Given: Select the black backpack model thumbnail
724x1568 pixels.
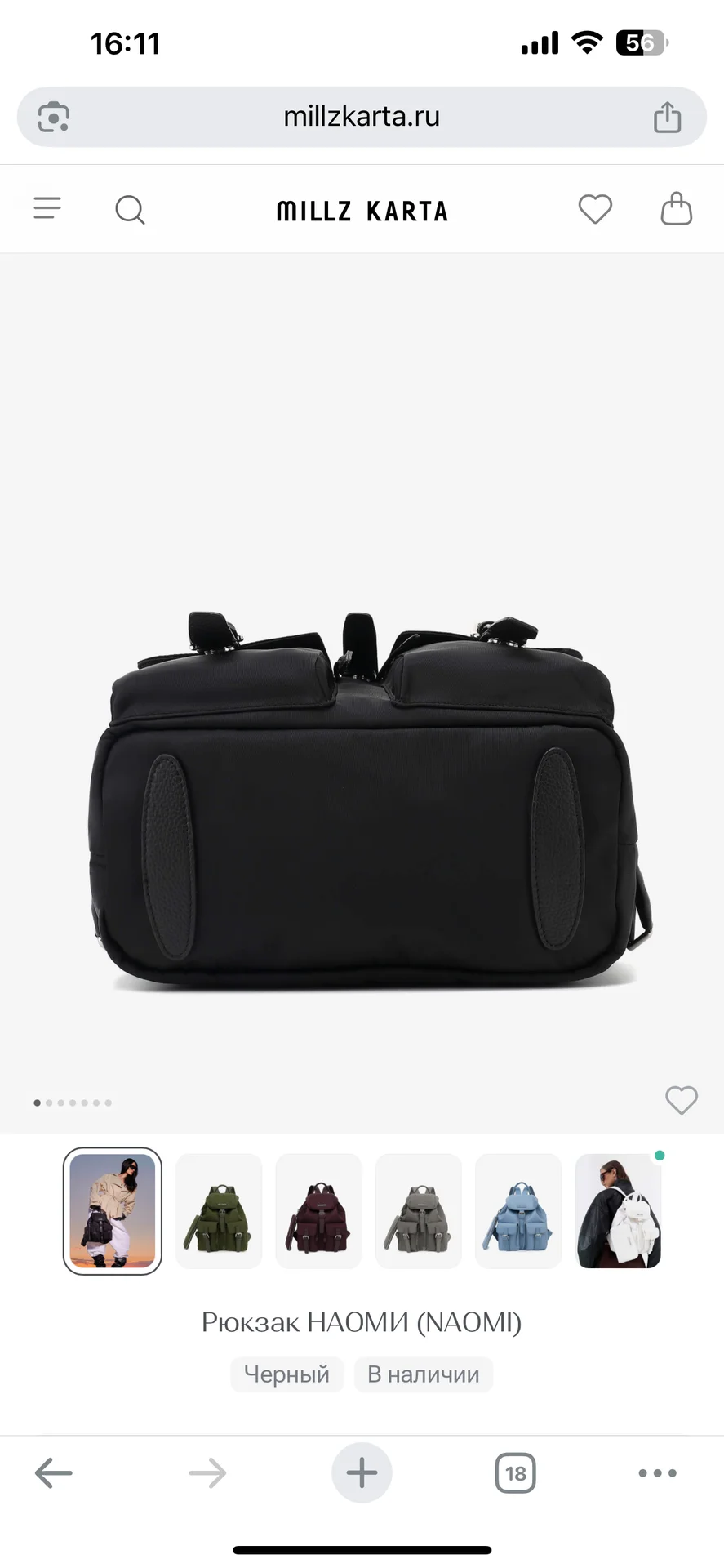Looking at the screenshot, I should click(x=113, y=1211).
